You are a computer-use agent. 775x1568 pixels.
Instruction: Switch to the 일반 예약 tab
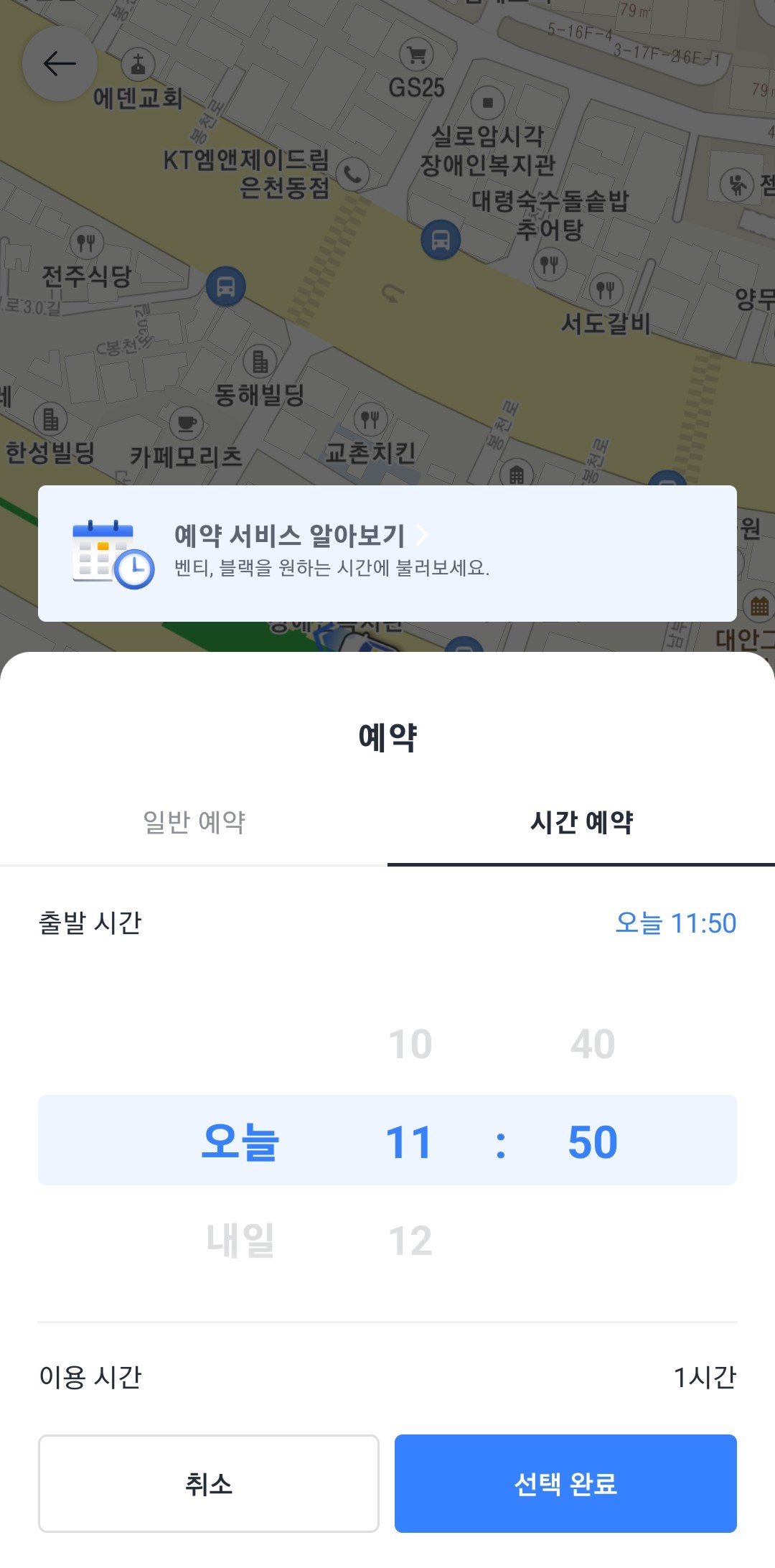194,823
